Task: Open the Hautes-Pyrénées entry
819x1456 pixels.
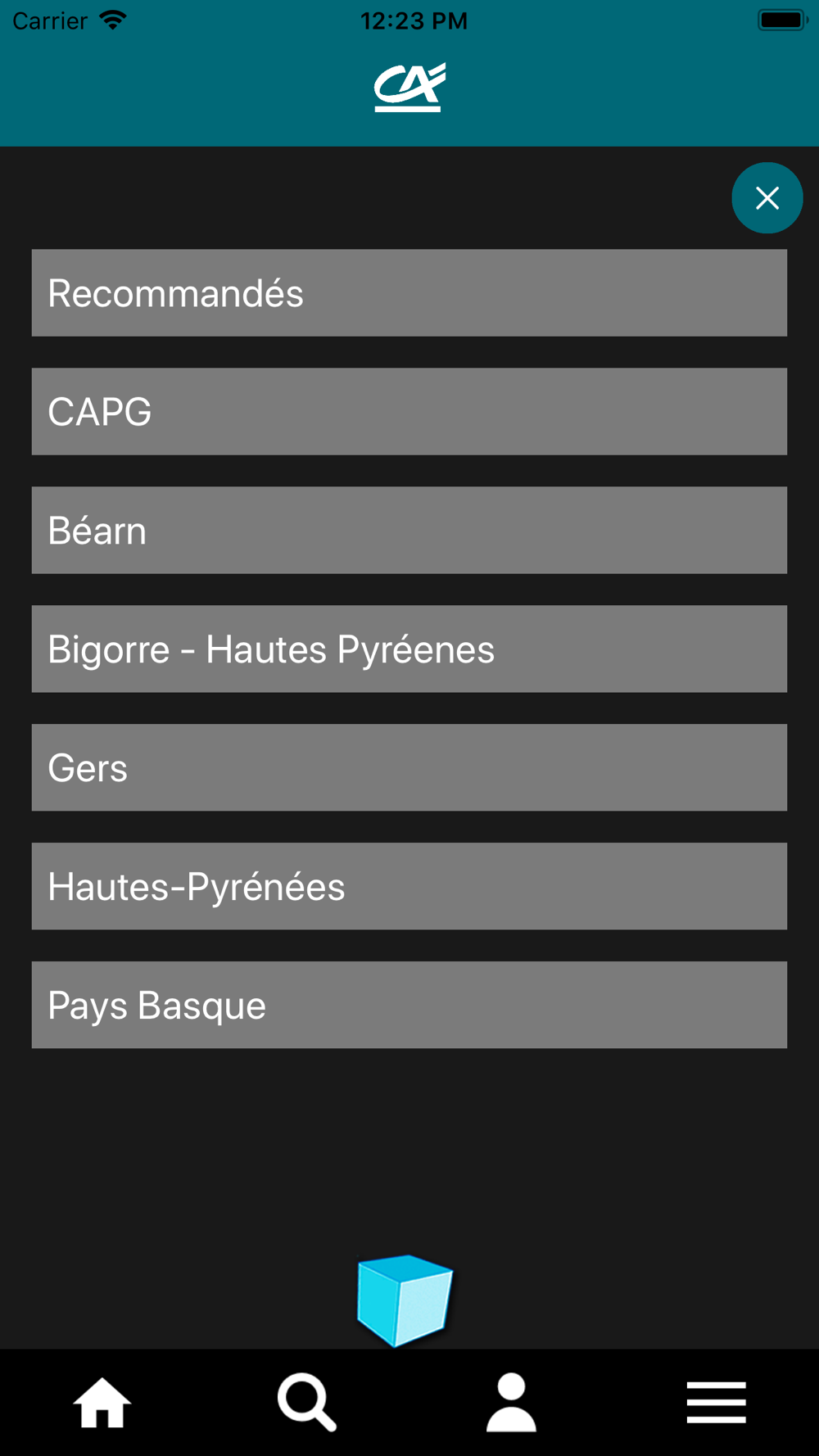Action: 409,887
